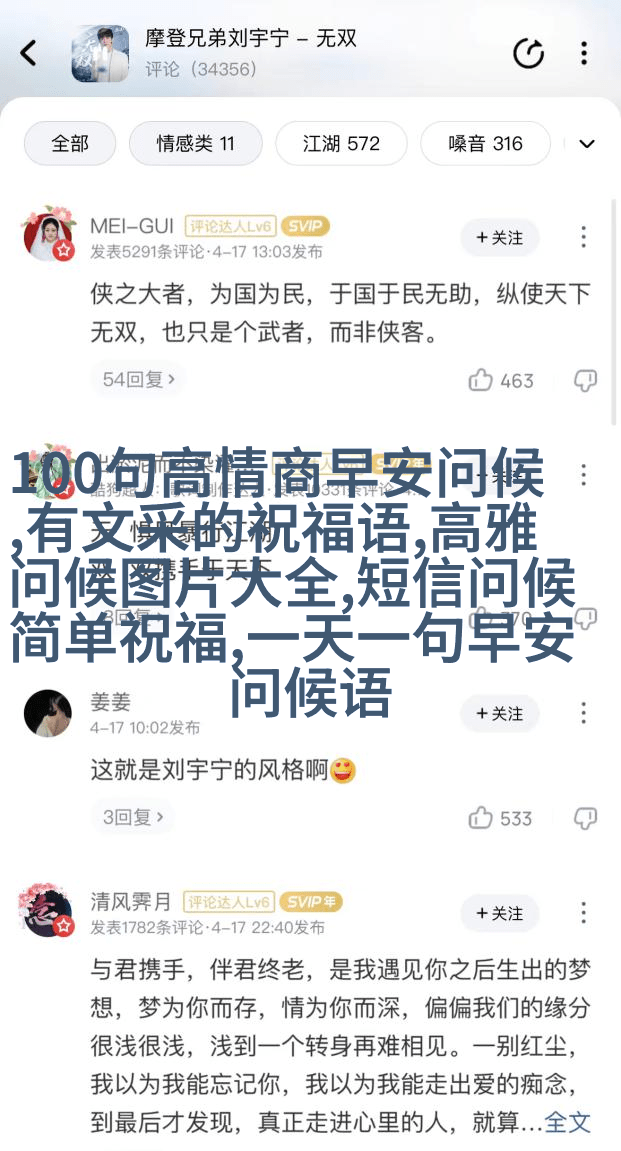Follow the user MEI-GUI
The height and width of the screenshot is (1151, 621).
(x=499, y=237)
